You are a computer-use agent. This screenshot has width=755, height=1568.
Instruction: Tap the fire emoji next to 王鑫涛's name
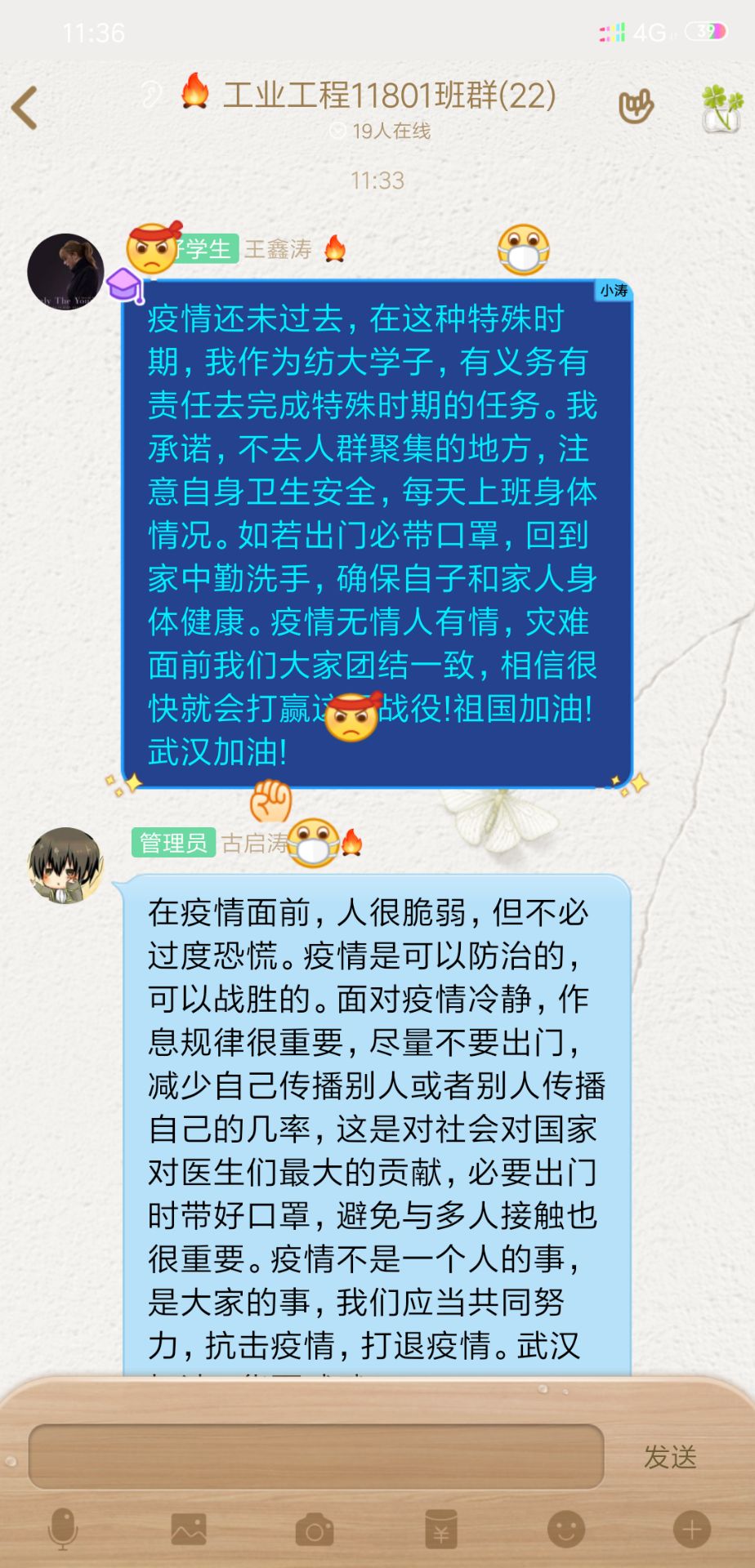[x=336, y=249]
